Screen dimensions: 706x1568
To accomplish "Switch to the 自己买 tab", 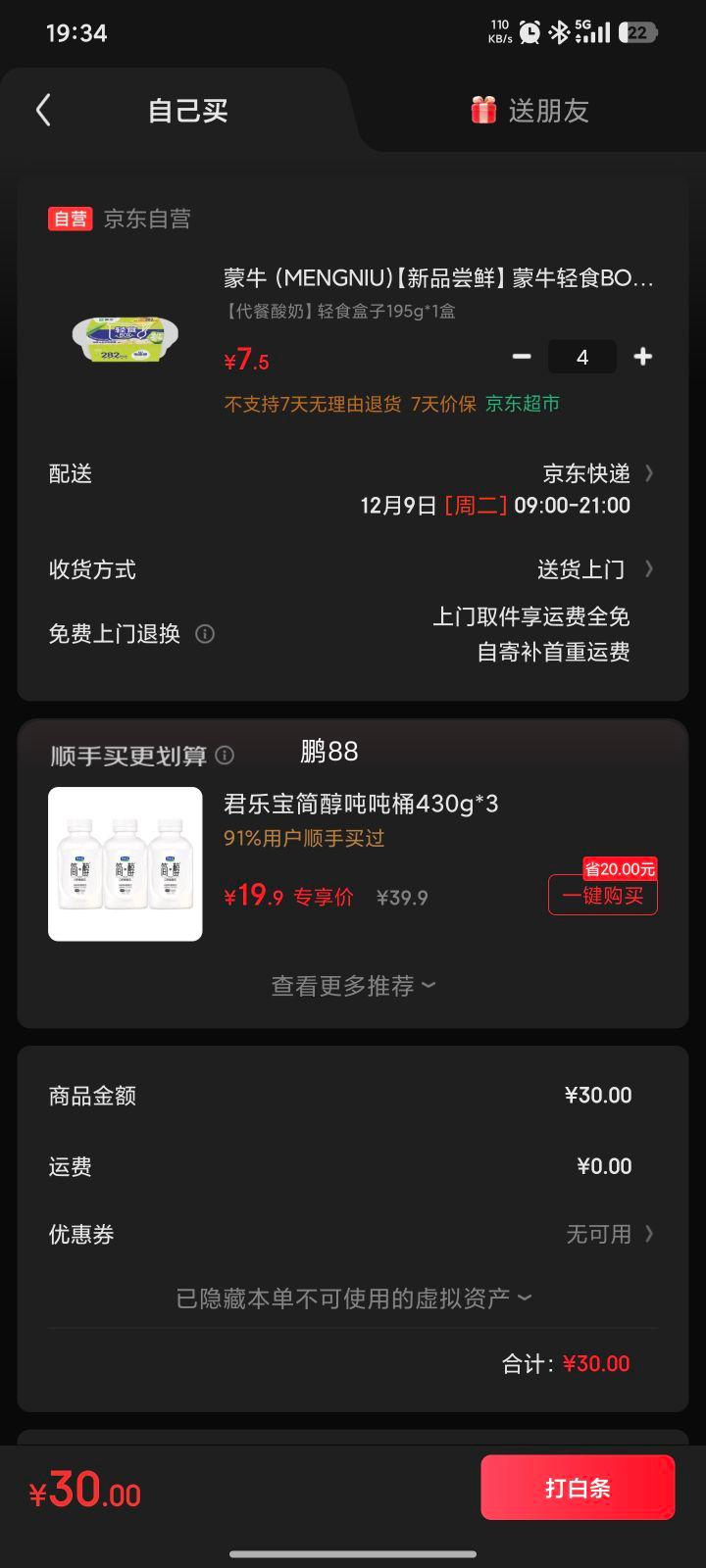I will click(x=186, y=110).
